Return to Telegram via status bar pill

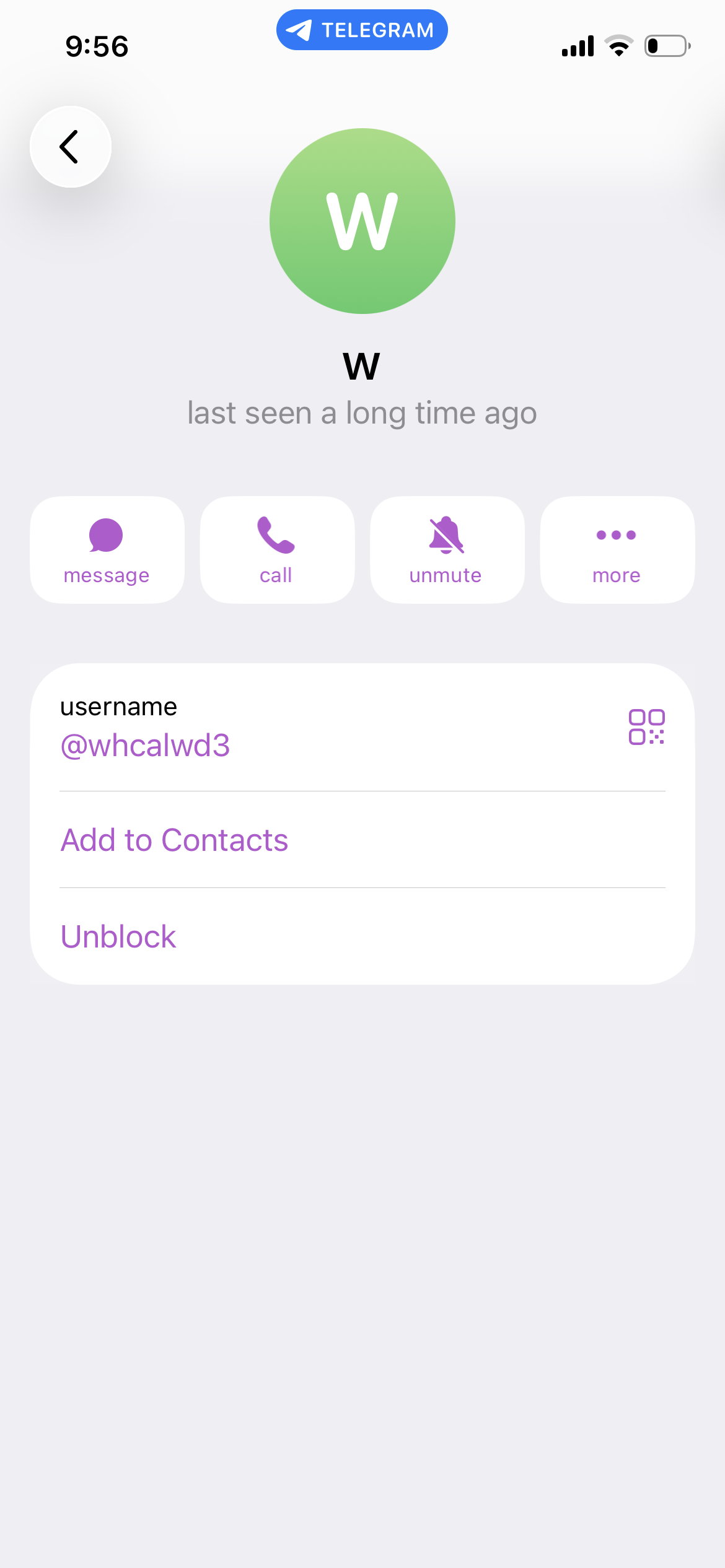(x=362, y=30)
